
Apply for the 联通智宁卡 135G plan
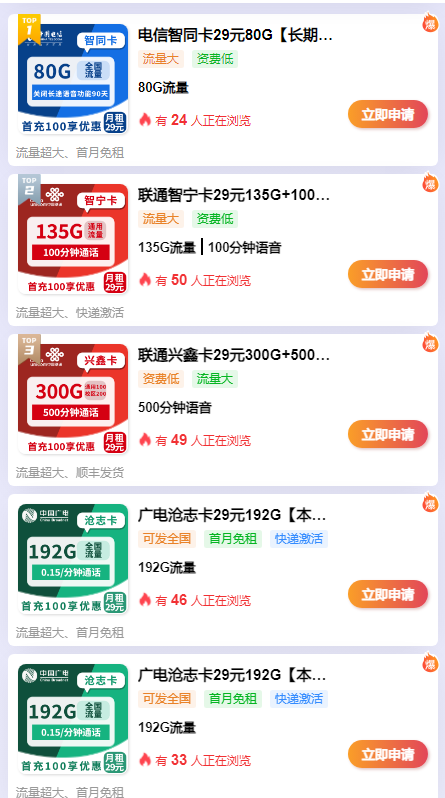(388, 274)
